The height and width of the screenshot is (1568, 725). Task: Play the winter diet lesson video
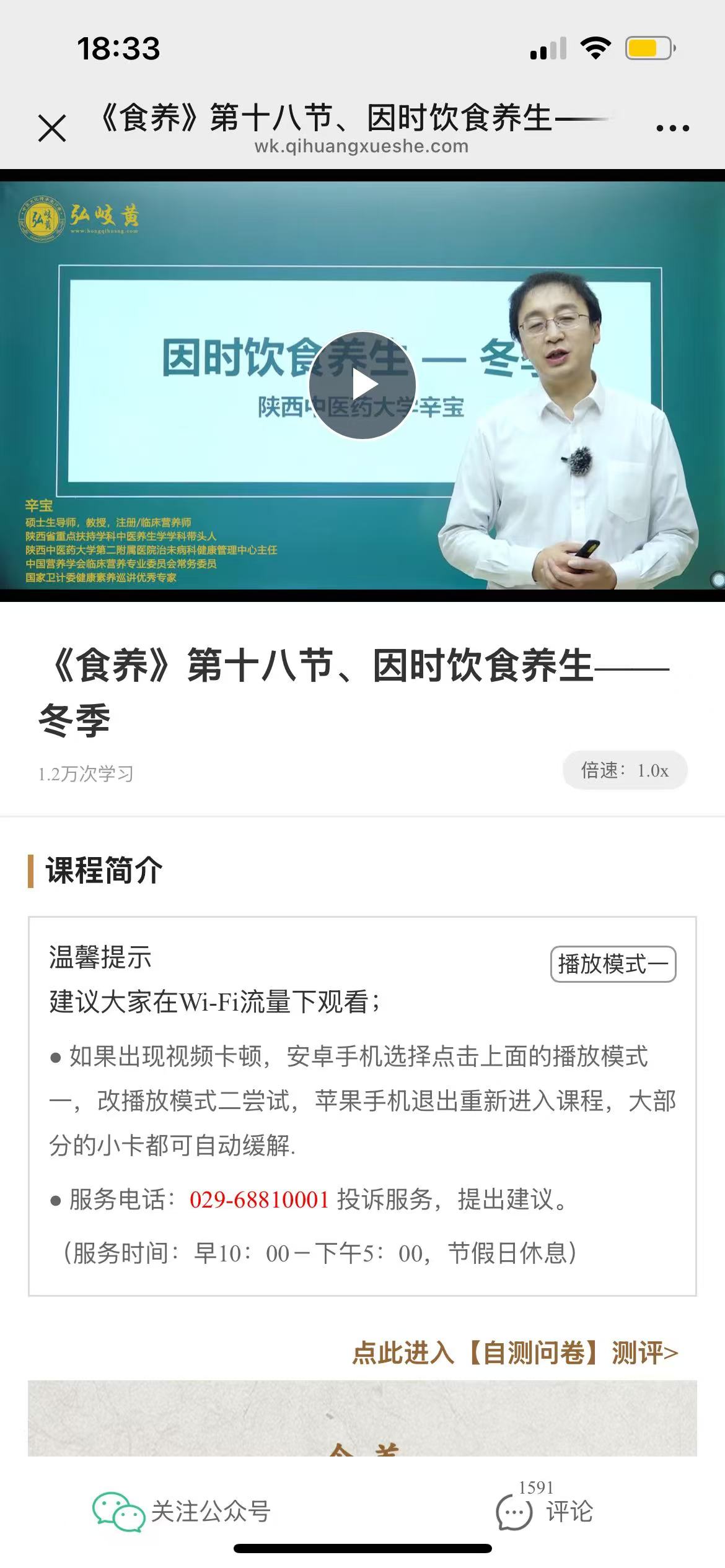[x=362, y=385]
